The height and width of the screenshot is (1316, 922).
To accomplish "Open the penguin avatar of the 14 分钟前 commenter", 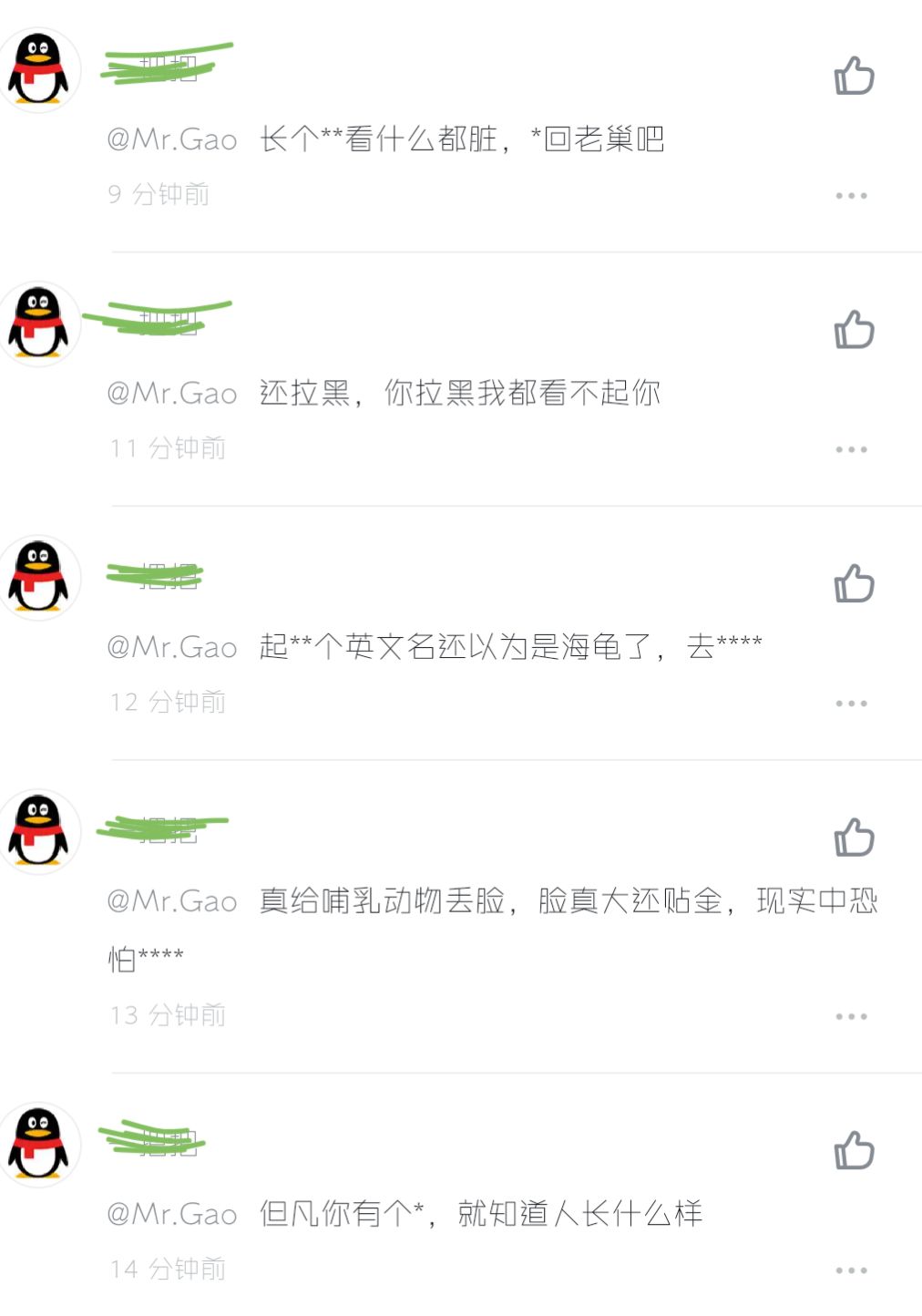I will [38, 1145].
